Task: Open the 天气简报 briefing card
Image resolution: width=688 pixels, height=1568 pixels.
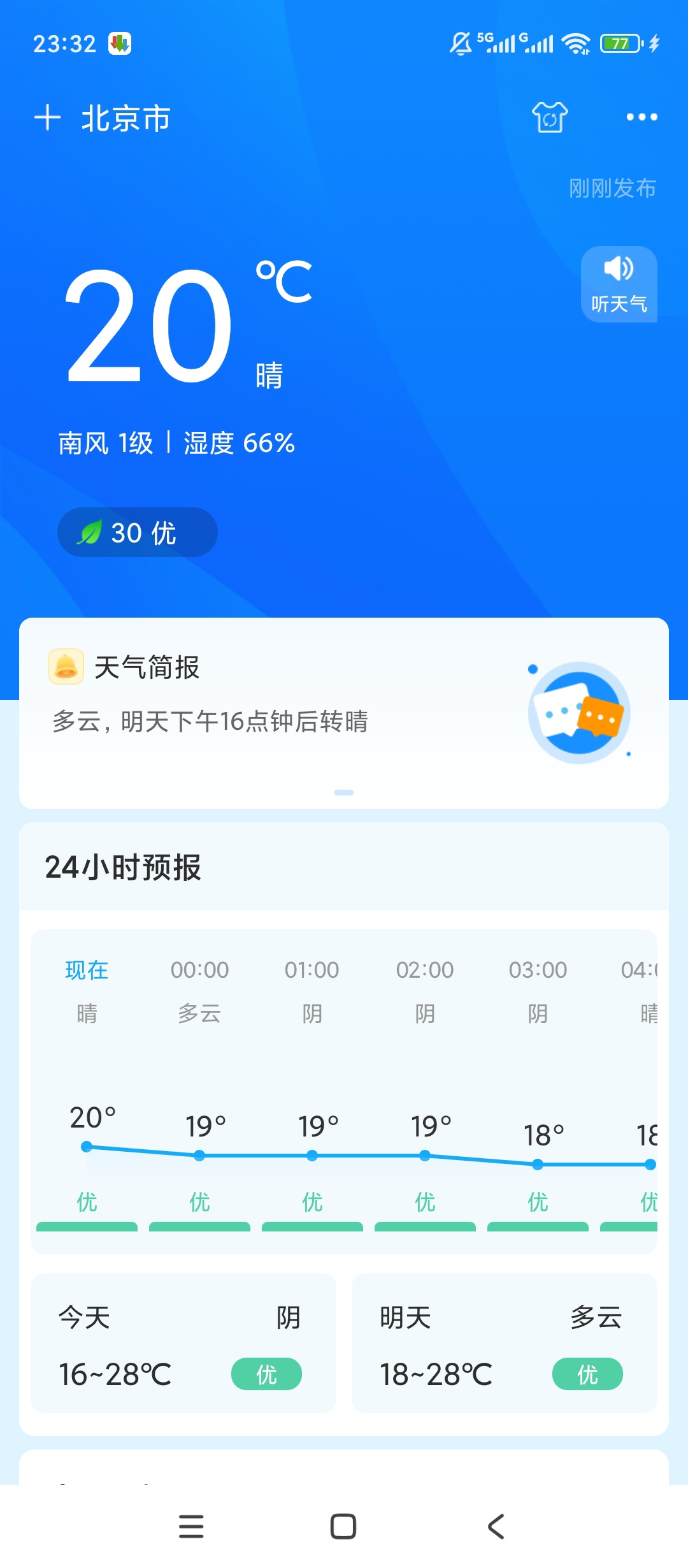Action: [x=344, y=713]
